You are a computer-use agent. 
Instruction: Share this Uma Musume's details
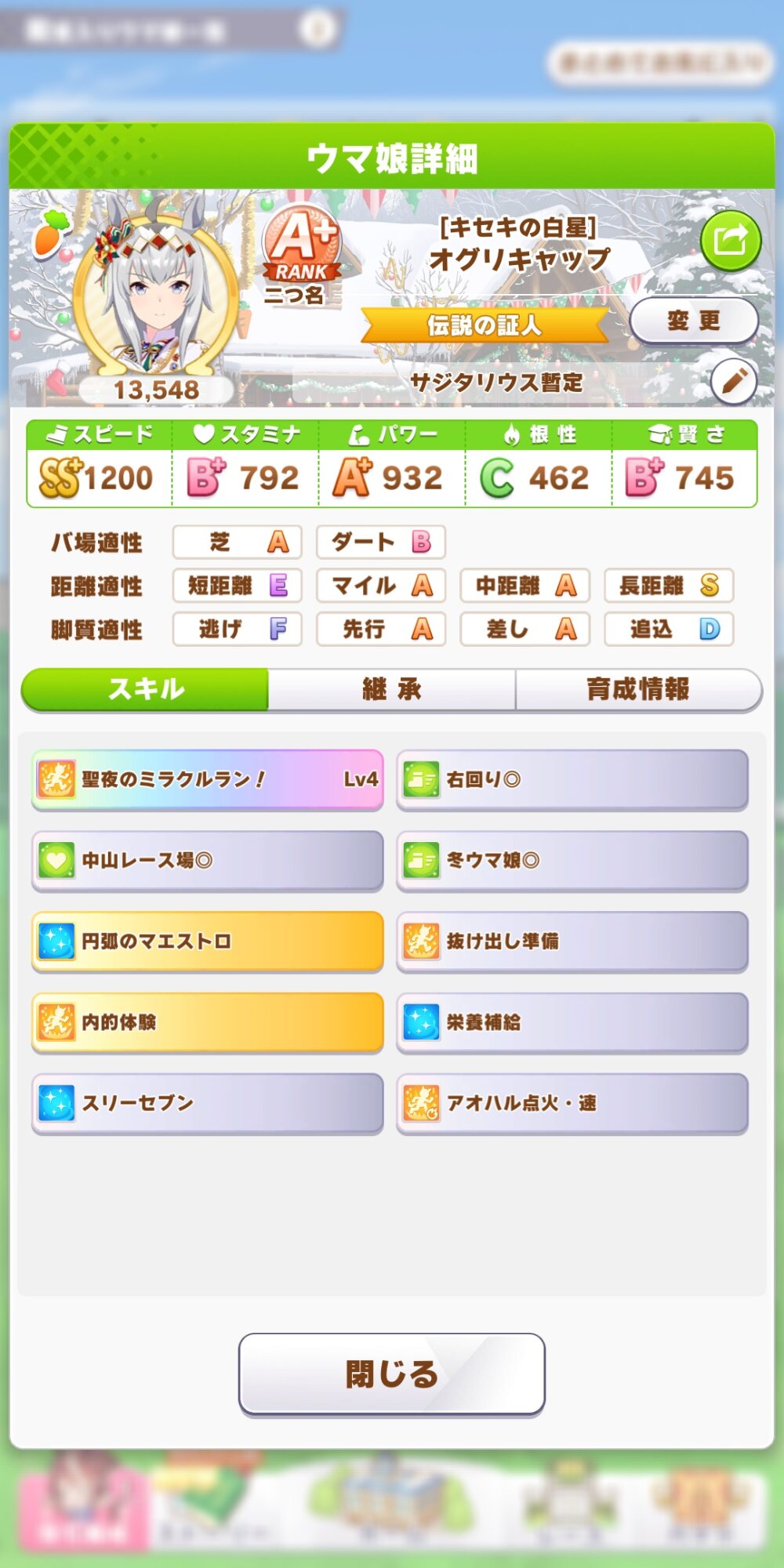pyautogui.click(x=730, y=241)
